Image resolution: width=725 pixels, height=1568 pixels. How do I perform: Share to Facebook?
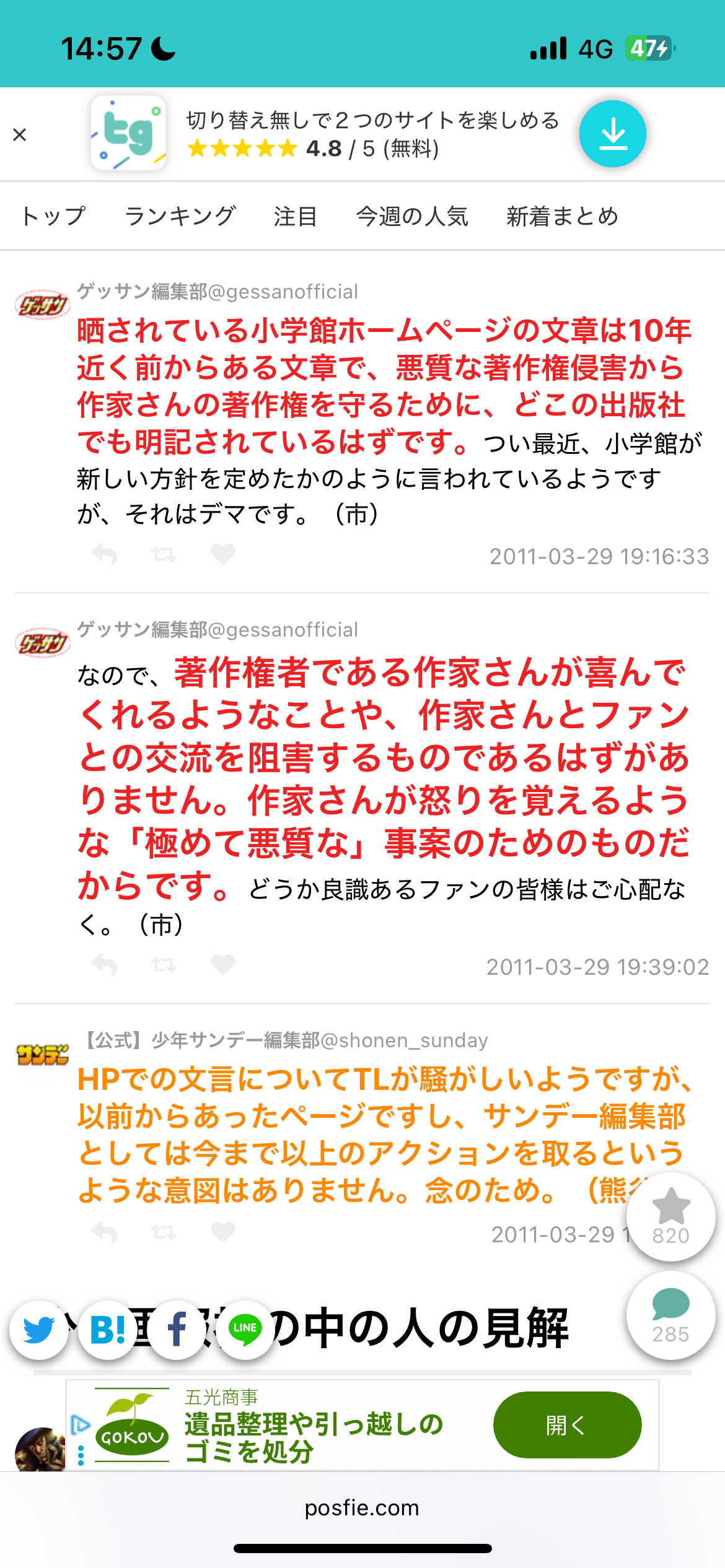point(177,1330)
